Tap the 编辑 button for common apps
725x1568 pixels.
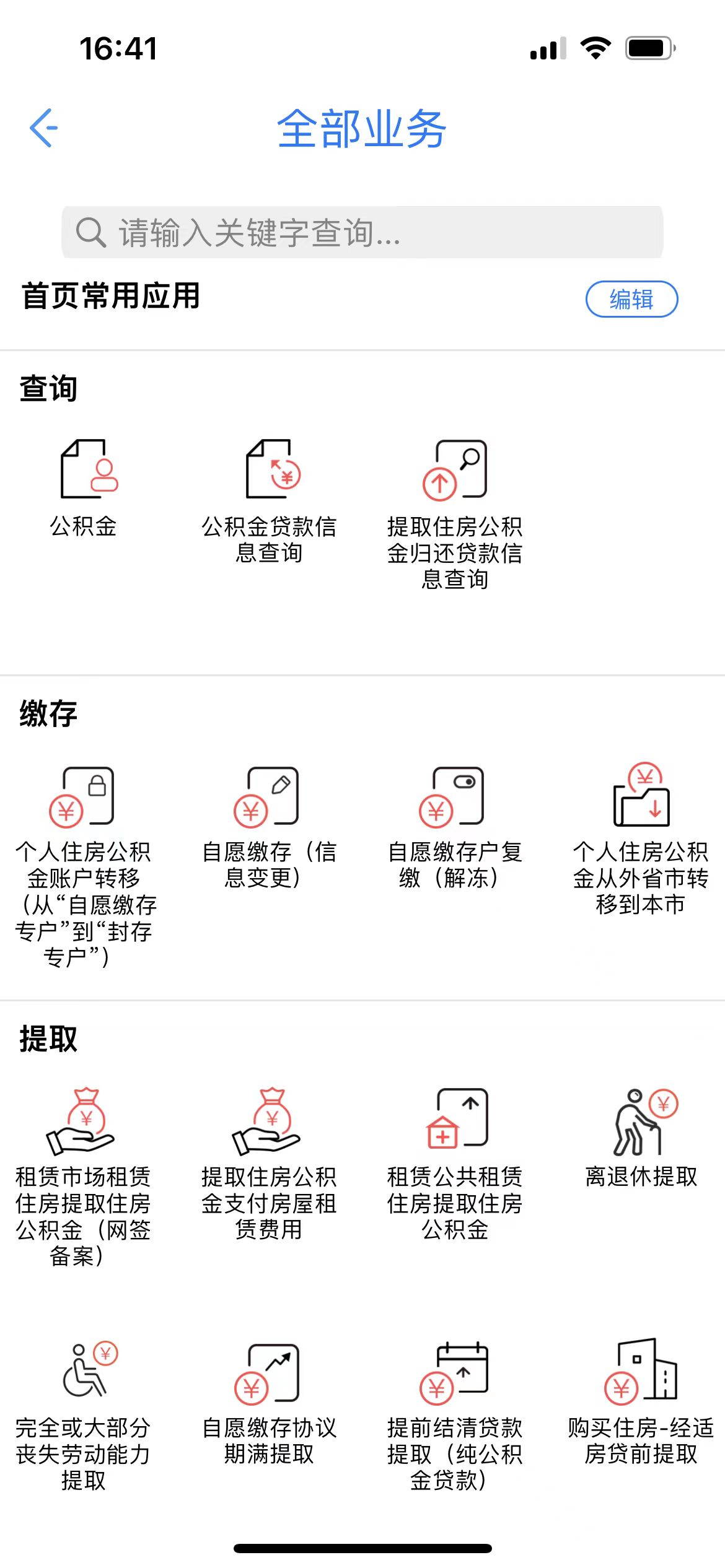631,299
